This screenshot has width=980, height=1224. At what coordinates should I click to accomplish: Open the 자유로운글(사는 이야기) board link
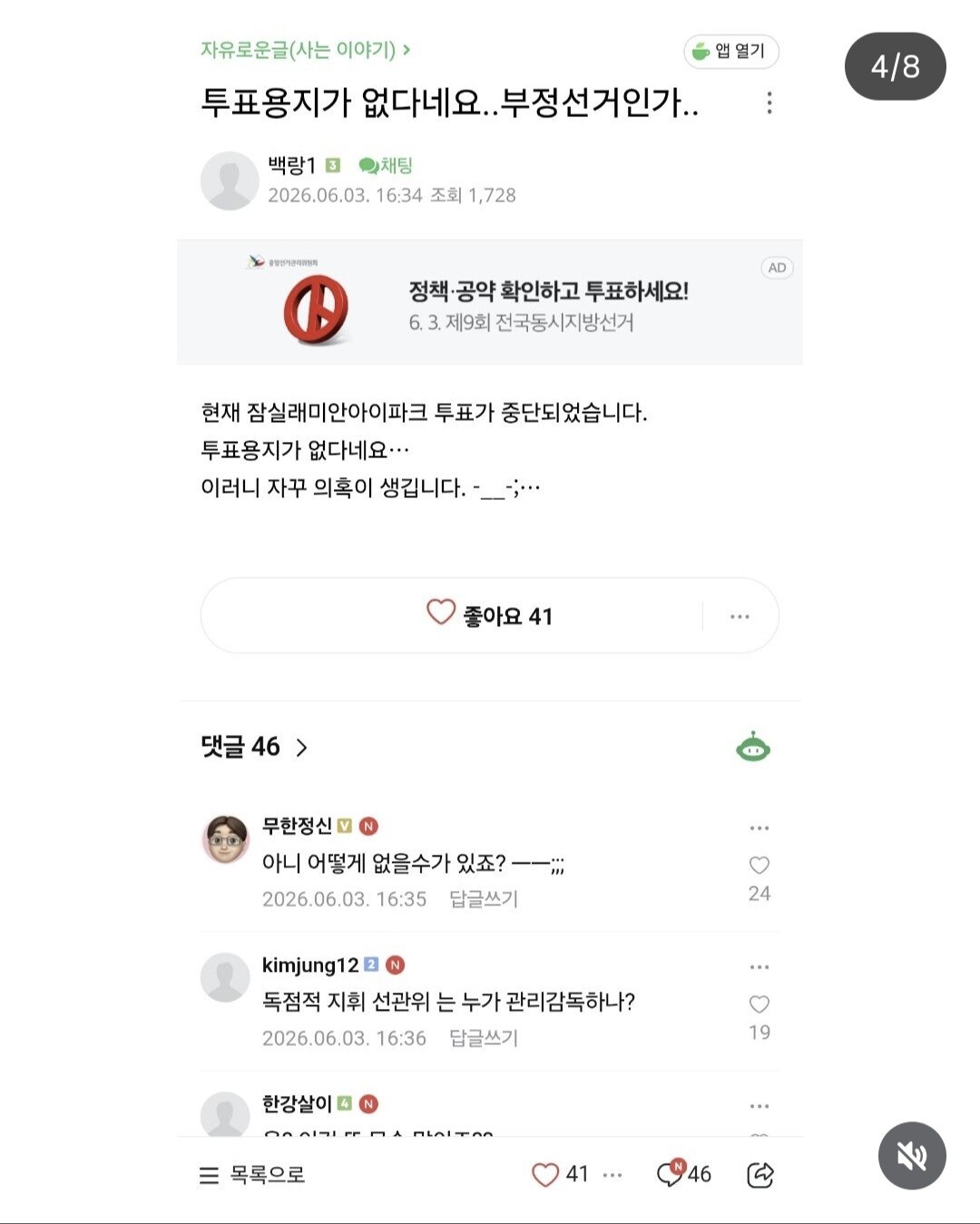pyautogui.click(x=306, y=50)
